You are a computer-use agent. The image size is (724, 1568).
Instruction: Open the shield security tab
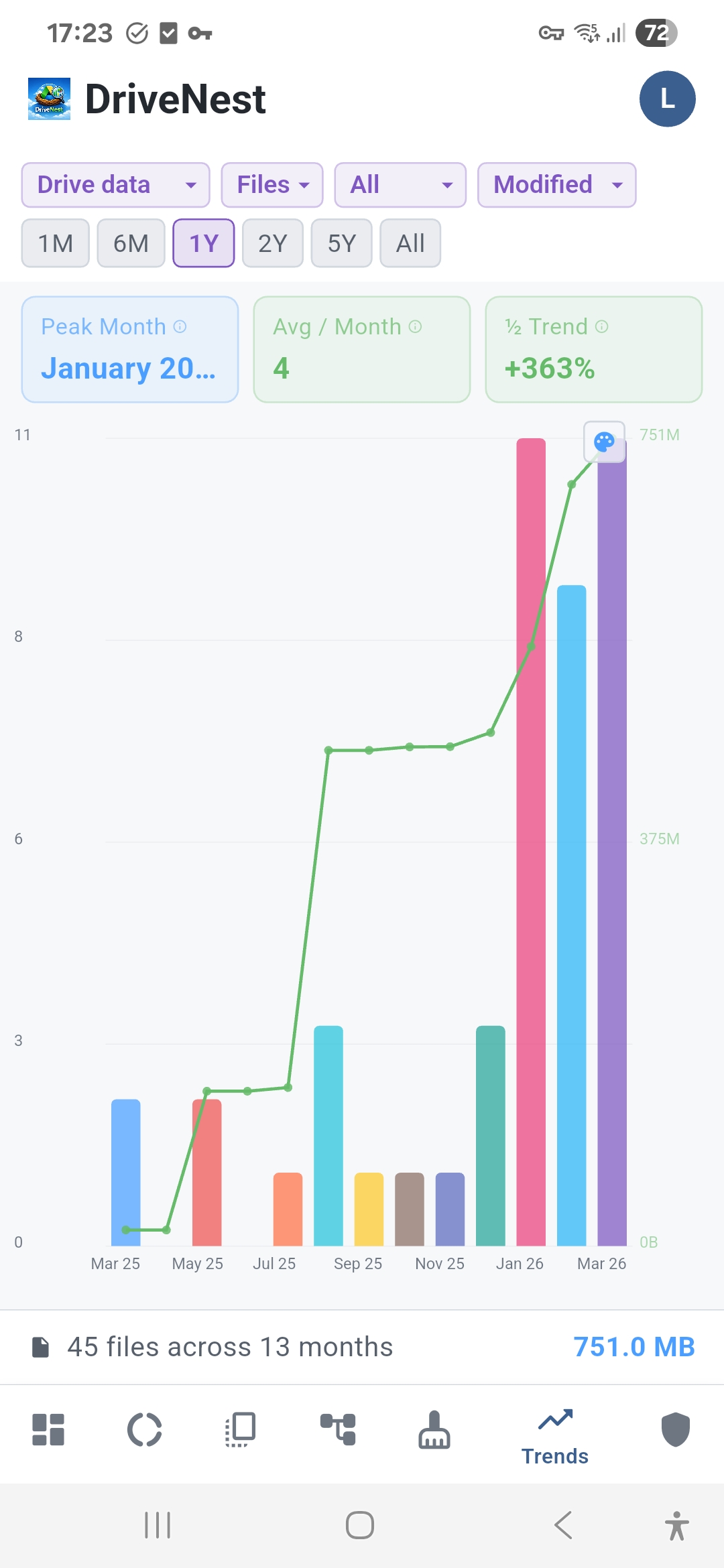676,1429
